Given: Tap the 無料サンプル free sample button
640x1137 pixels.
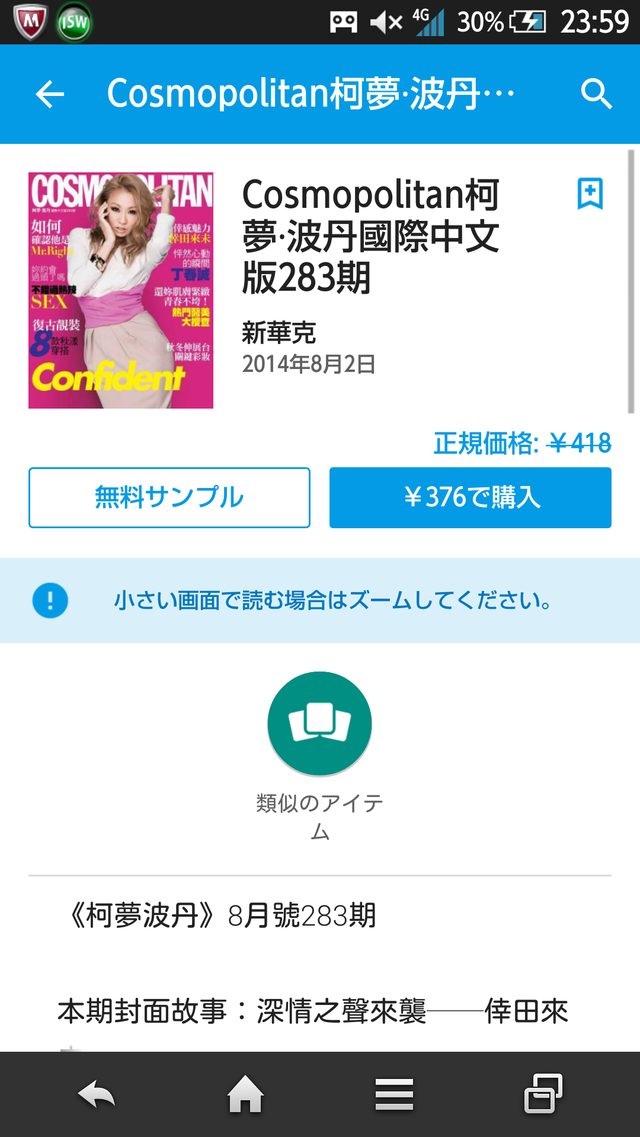Looking at the screenshot, I should 169,497.
